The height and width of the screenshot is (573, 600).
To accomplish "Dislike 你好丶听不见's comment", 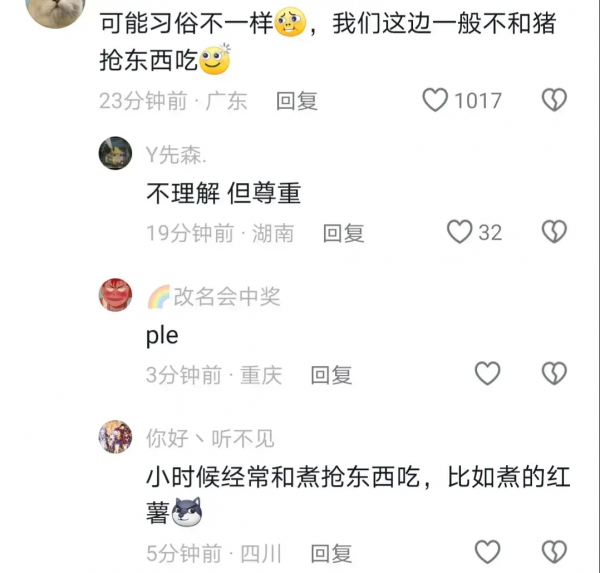I will tap(554, 552).
